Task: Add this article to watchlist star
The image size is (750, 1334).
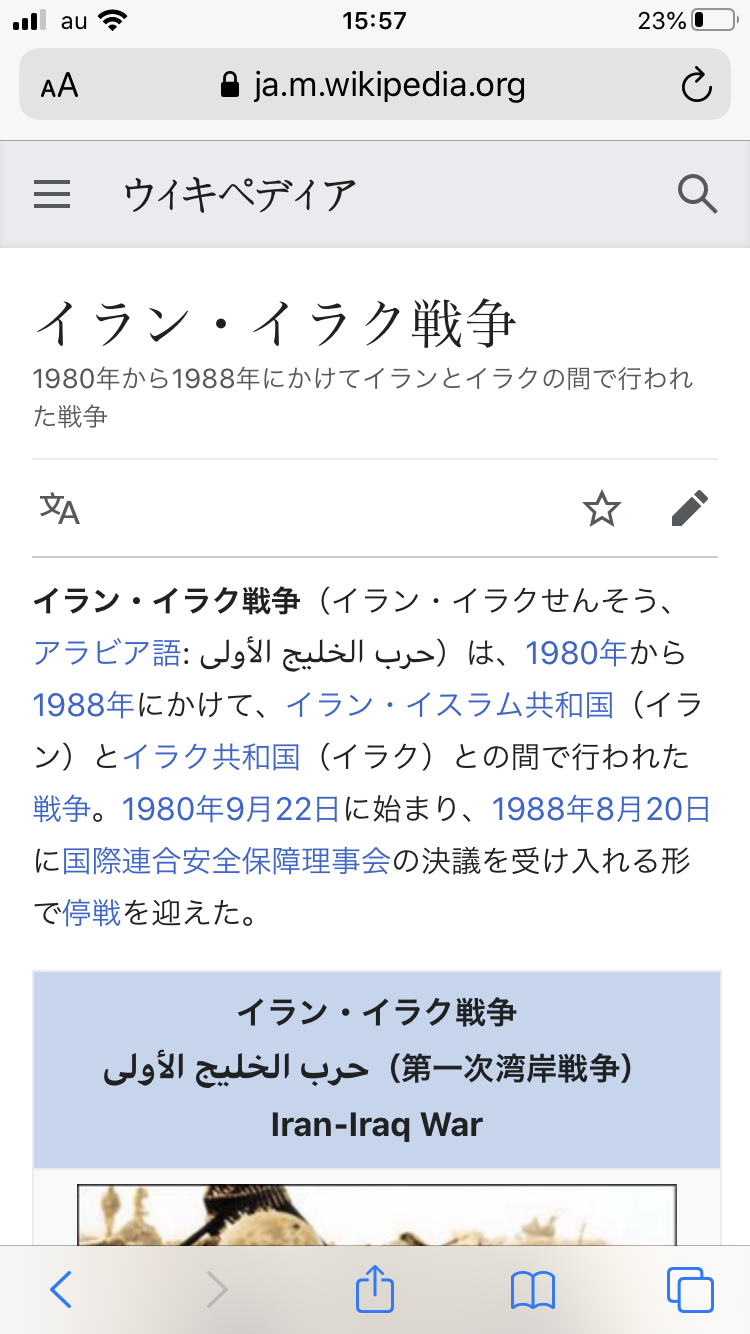Action: 602,509
